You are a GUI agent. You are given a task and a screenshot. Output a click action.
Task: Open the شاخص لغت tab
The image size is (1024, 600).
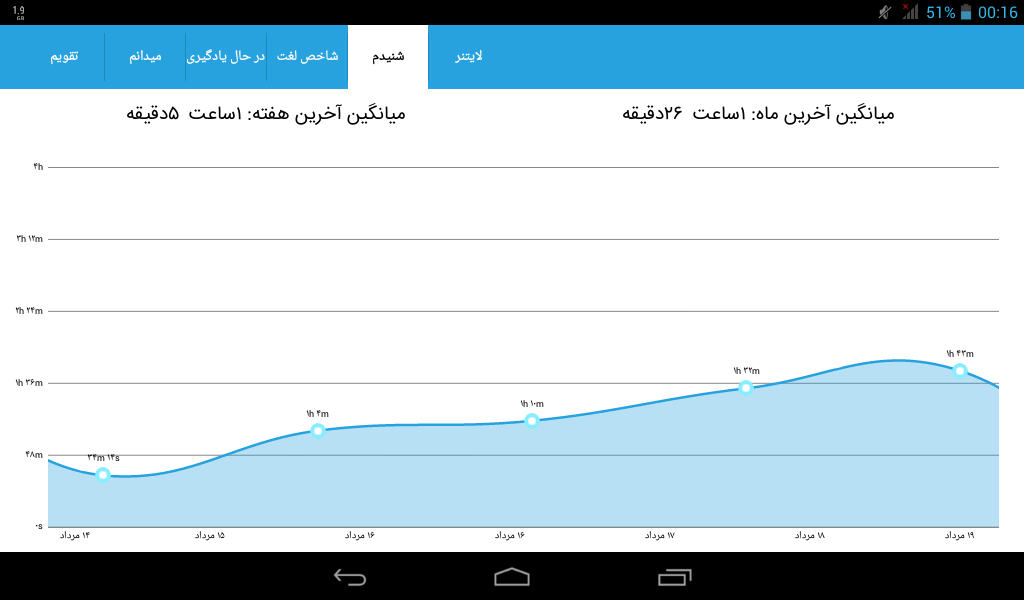[307, 57]
